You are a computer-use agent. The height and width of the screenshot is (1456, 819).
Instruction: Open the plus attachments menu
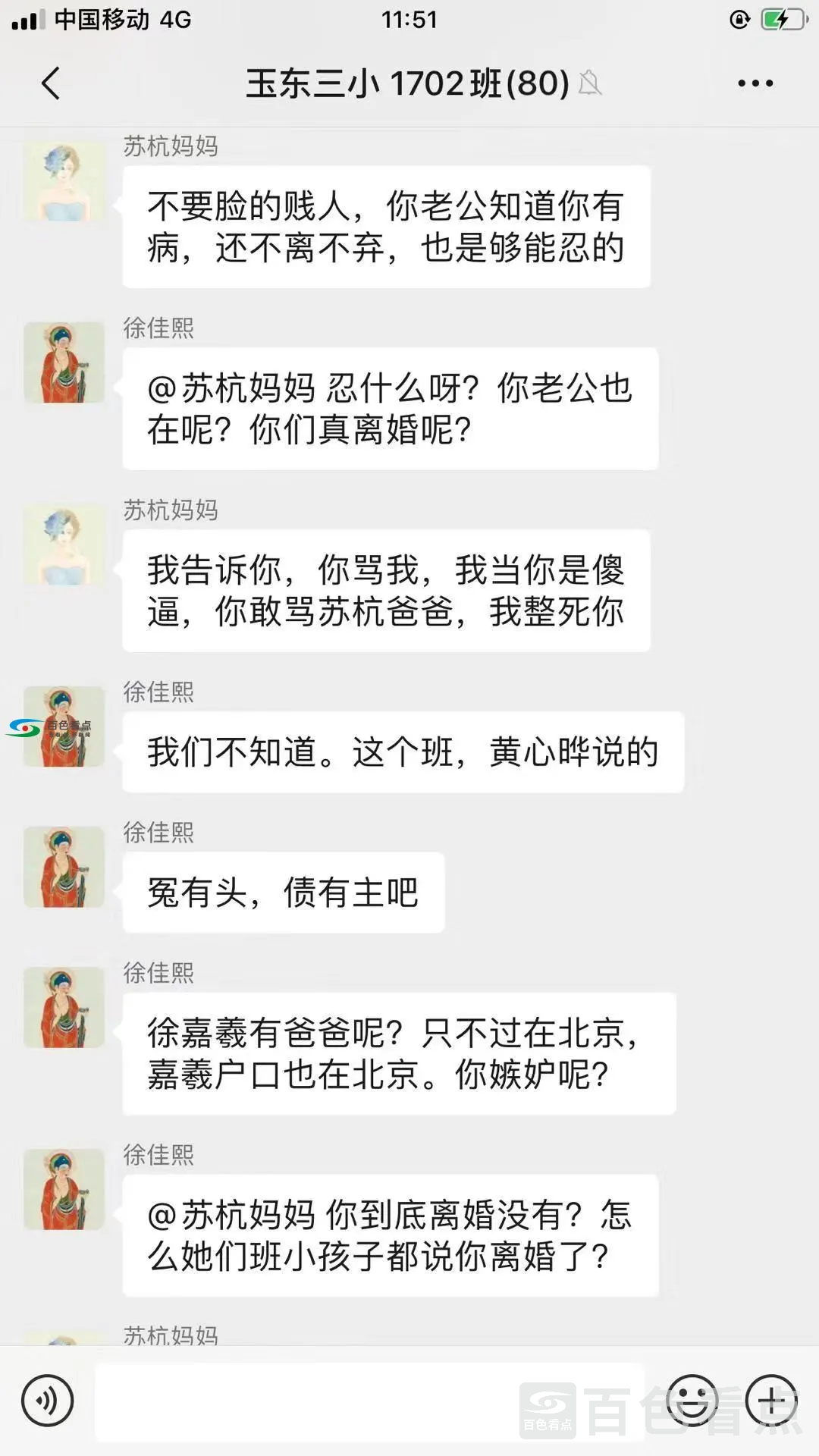pyautogui.click(x=771, y=1401)
